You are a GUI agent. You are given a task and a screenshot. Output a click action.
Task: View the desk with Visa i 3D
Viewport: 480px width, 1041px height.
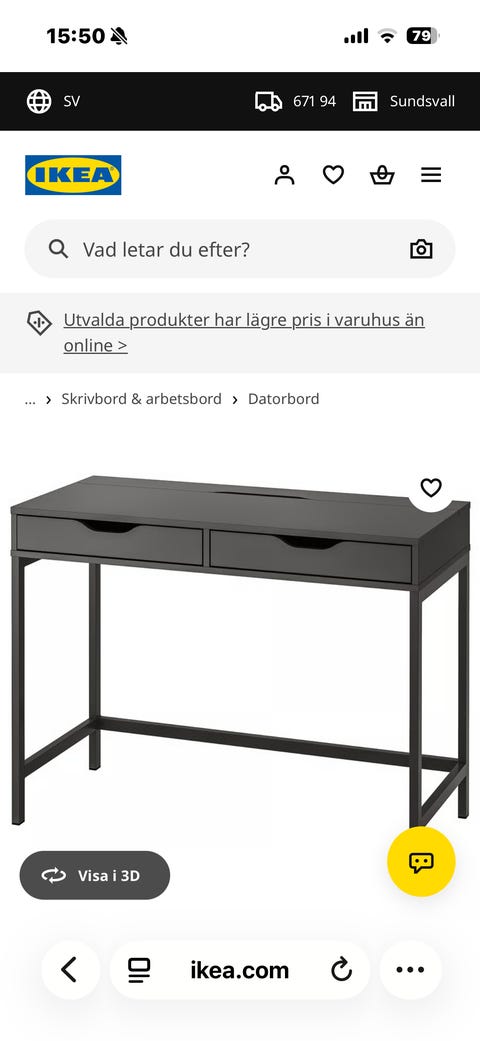(x=95, y=876)
